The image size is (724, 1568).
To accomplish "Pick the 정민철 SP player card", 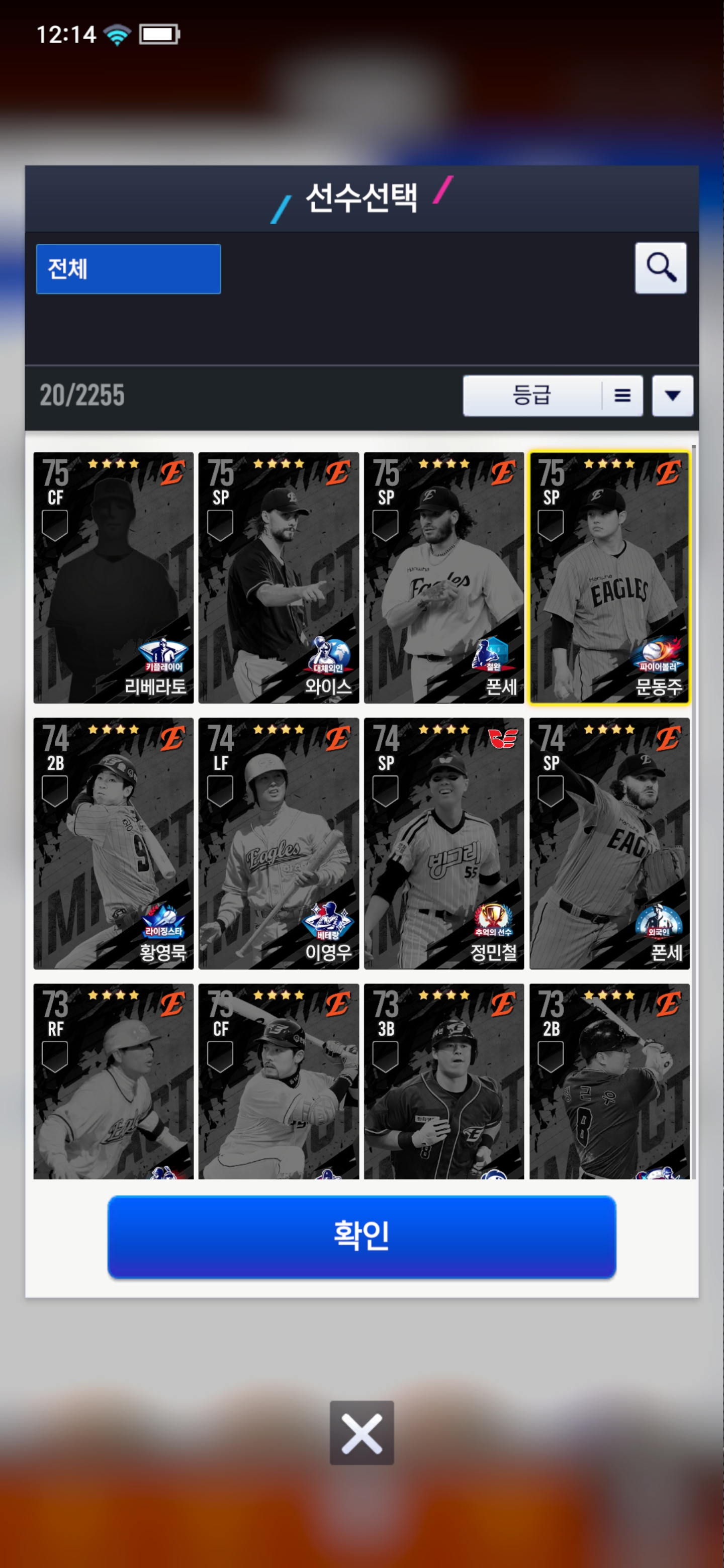I will pos(444,843).
